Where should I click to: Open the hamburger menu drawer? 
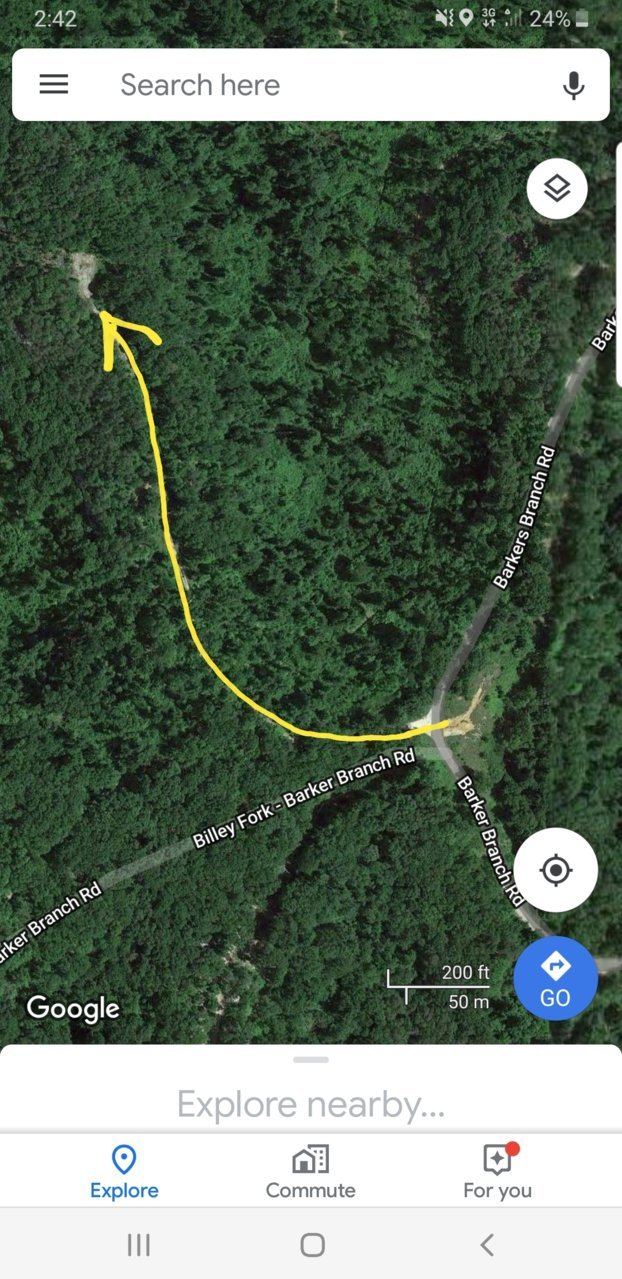pyautogui.click(x=54, y=85)
